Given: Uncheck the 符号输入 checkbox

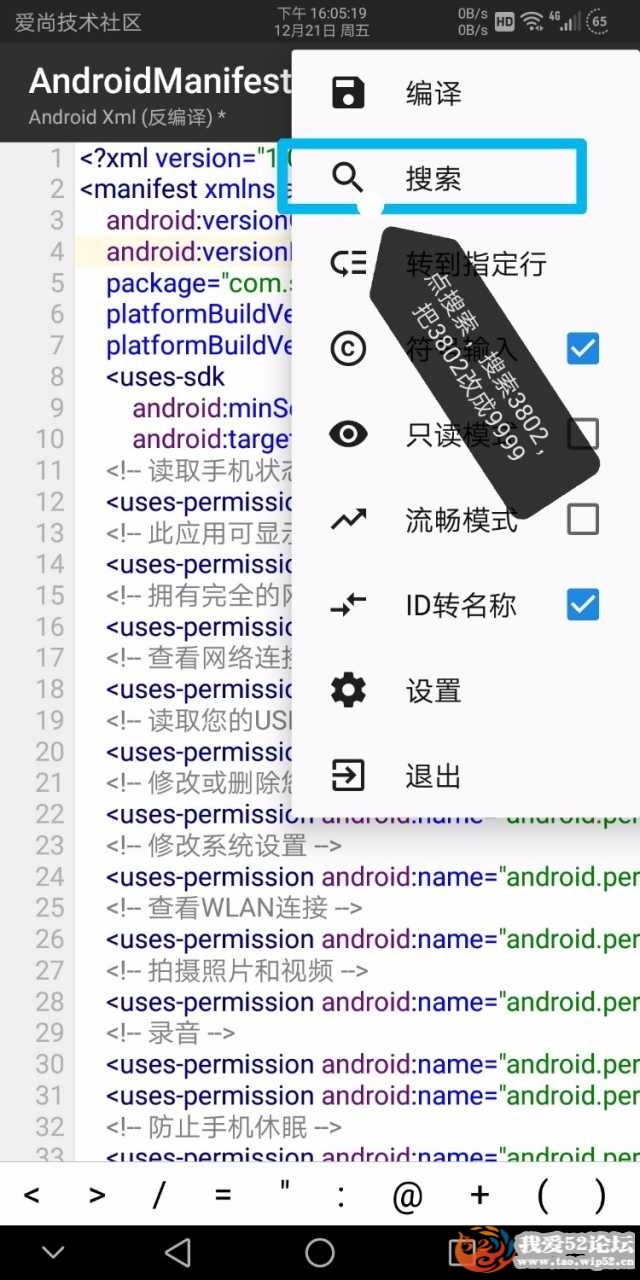Looking at the screenshot, I should (x=582, y=349).
